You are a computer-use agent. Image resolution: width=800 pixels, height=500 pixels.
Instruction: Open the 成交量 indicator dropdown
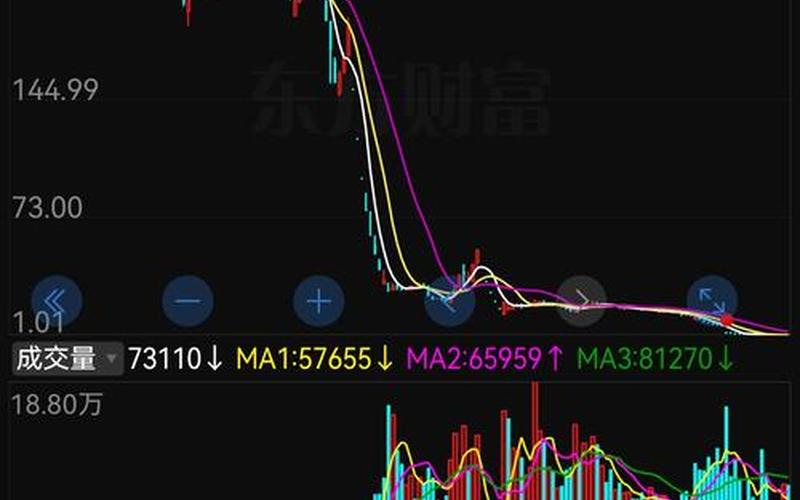tap(66, 358)
